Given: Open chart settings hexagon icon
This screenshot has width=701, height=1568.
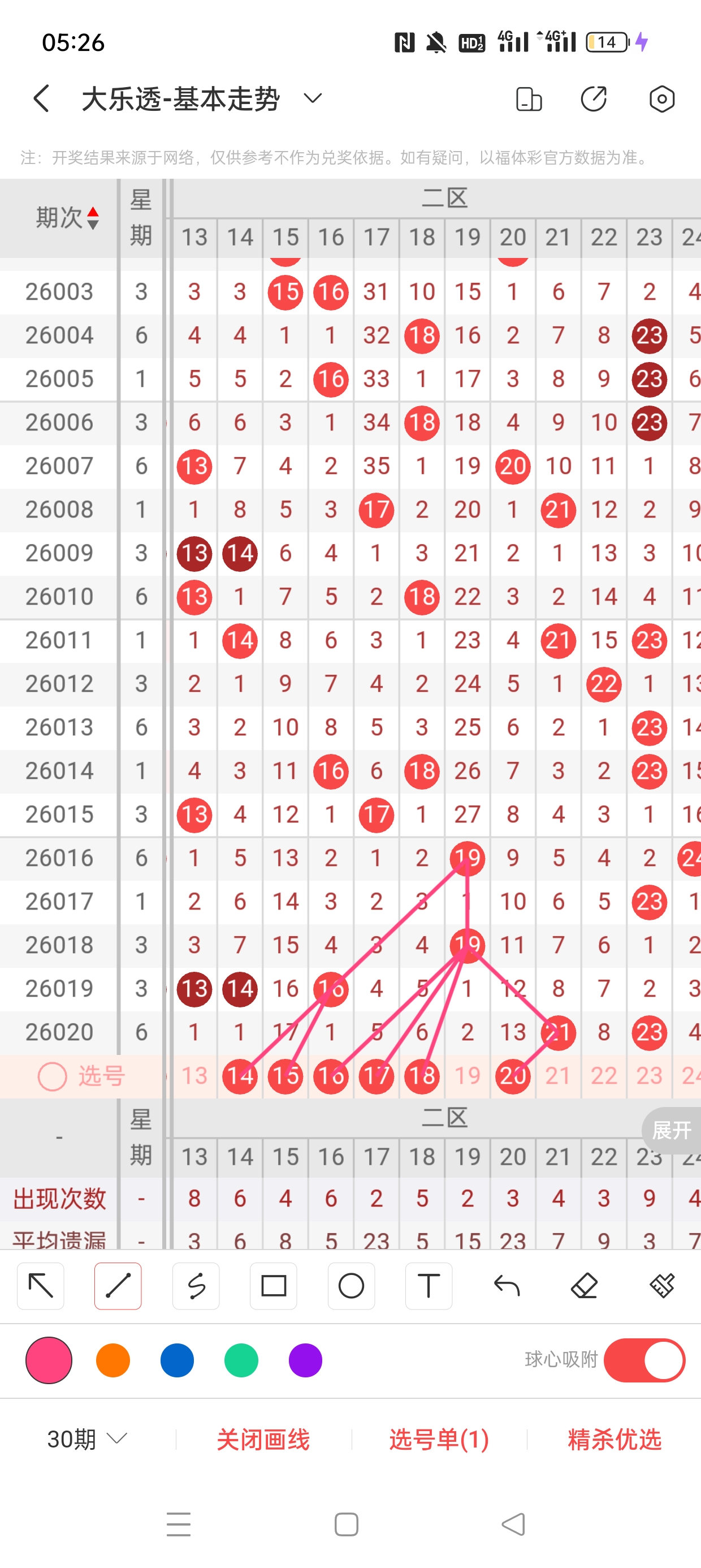Looking at the screenshot, I should 661,98.
